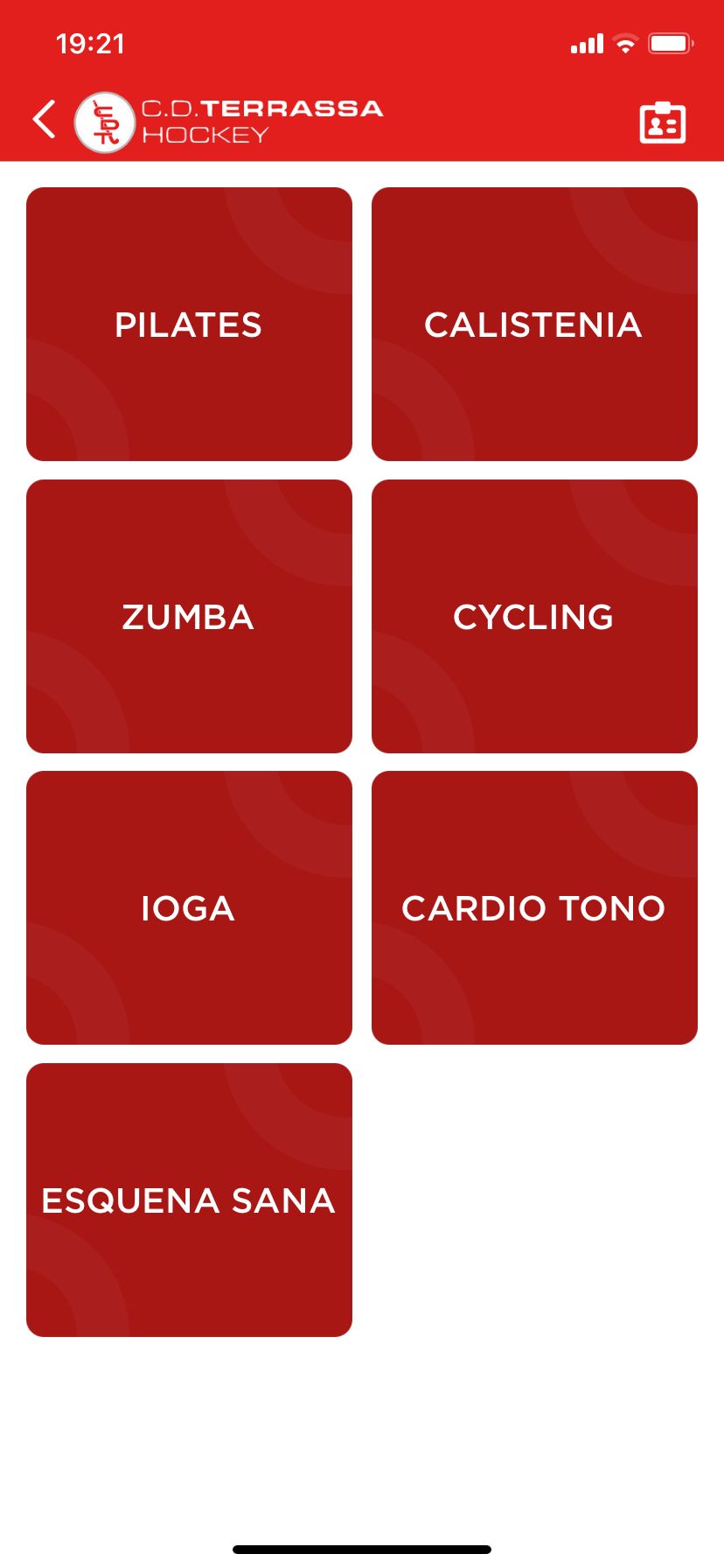Open the Cycling activity
This screenshot has width=724, height=1568.
(534, 616)
